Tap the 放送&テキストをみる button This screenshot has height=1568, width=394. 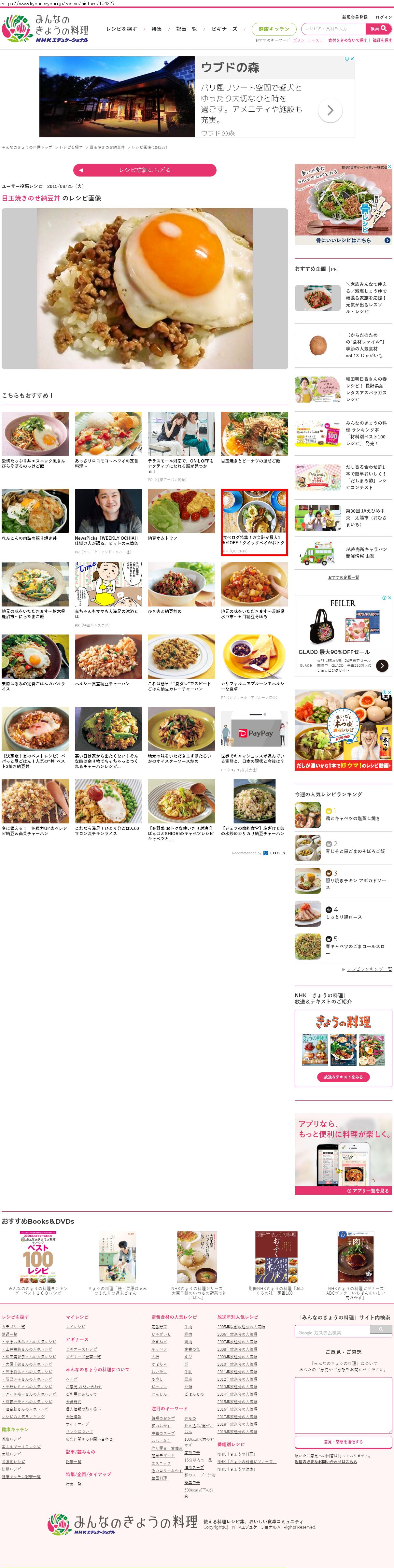[x=343, y=1077]
